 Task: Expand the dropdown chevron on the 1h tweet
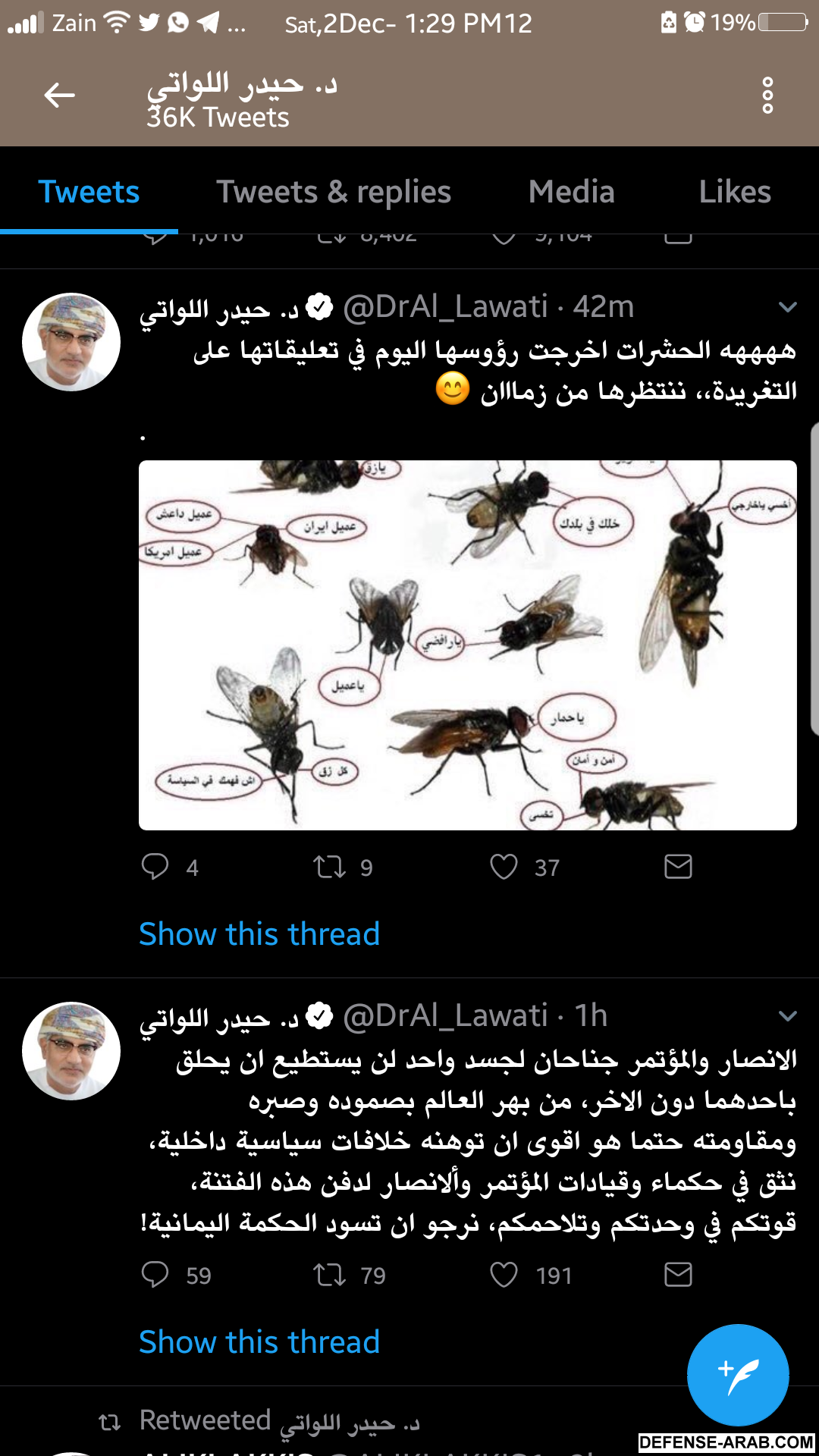pos(788,1016)
